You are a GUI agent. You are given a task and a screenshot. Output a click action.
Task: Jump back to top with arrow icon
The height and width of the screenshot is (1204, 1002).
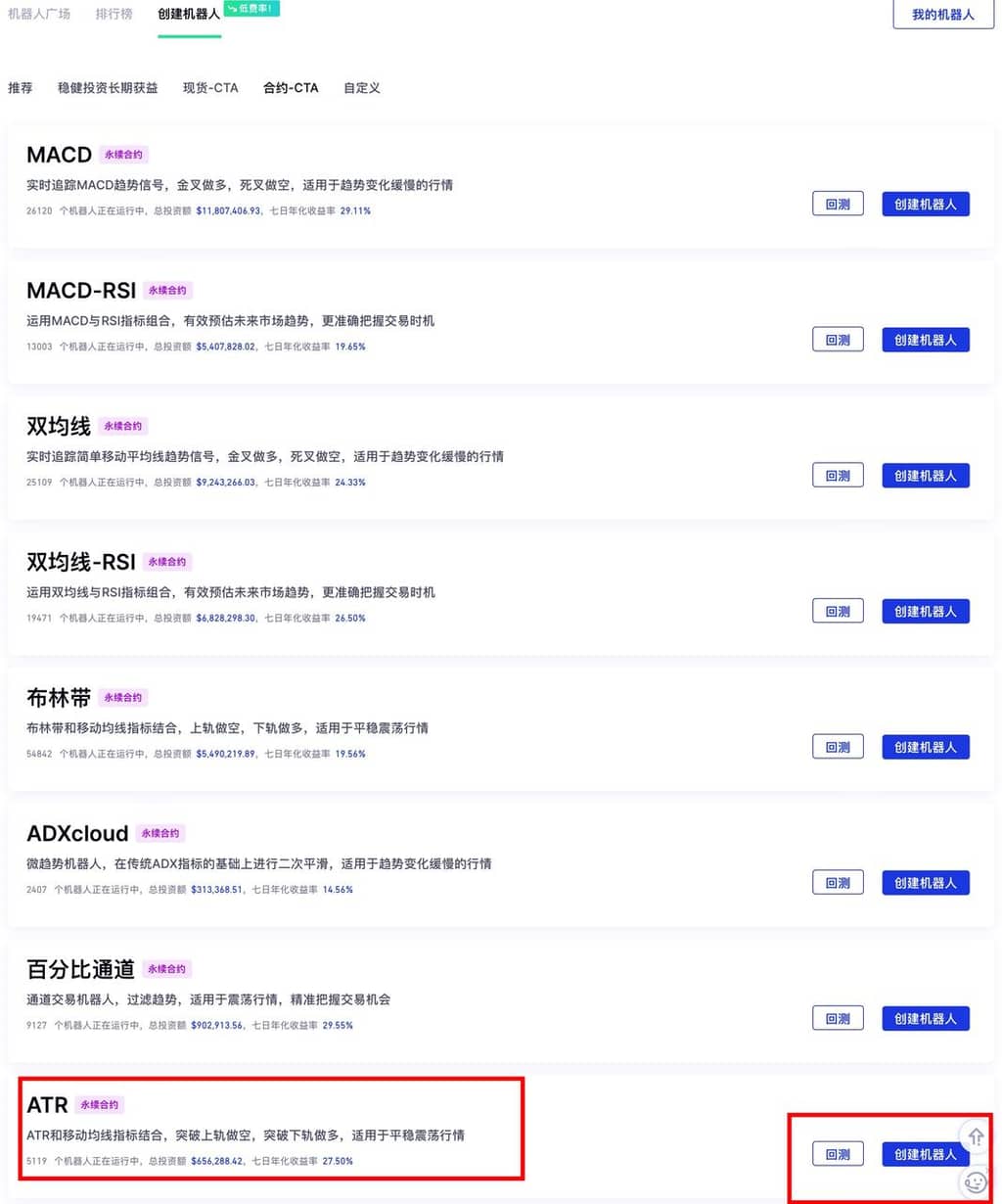(x=976, y=1136)
